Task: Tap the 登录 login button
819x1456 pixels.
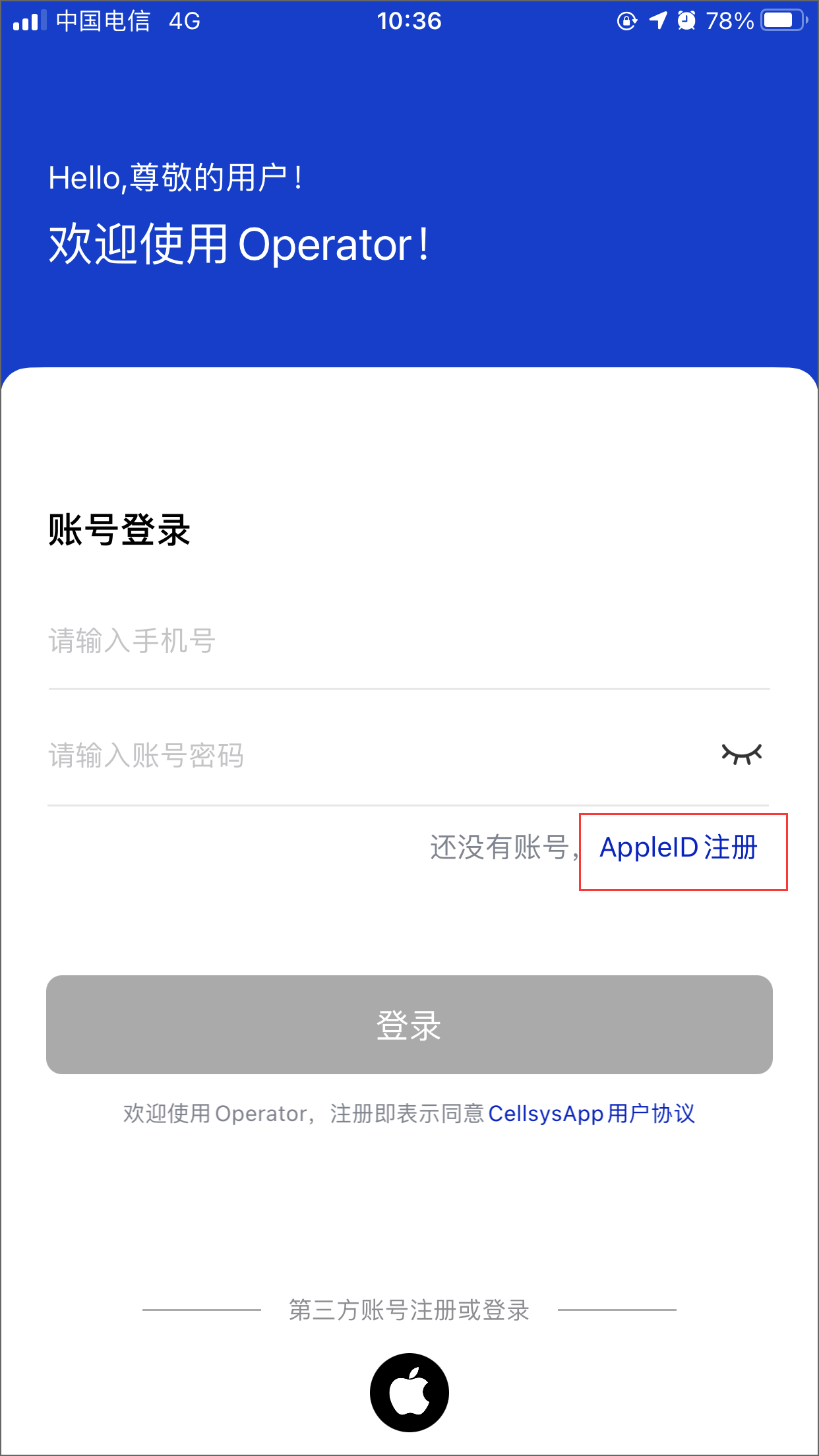Action: pos(409,1025)
